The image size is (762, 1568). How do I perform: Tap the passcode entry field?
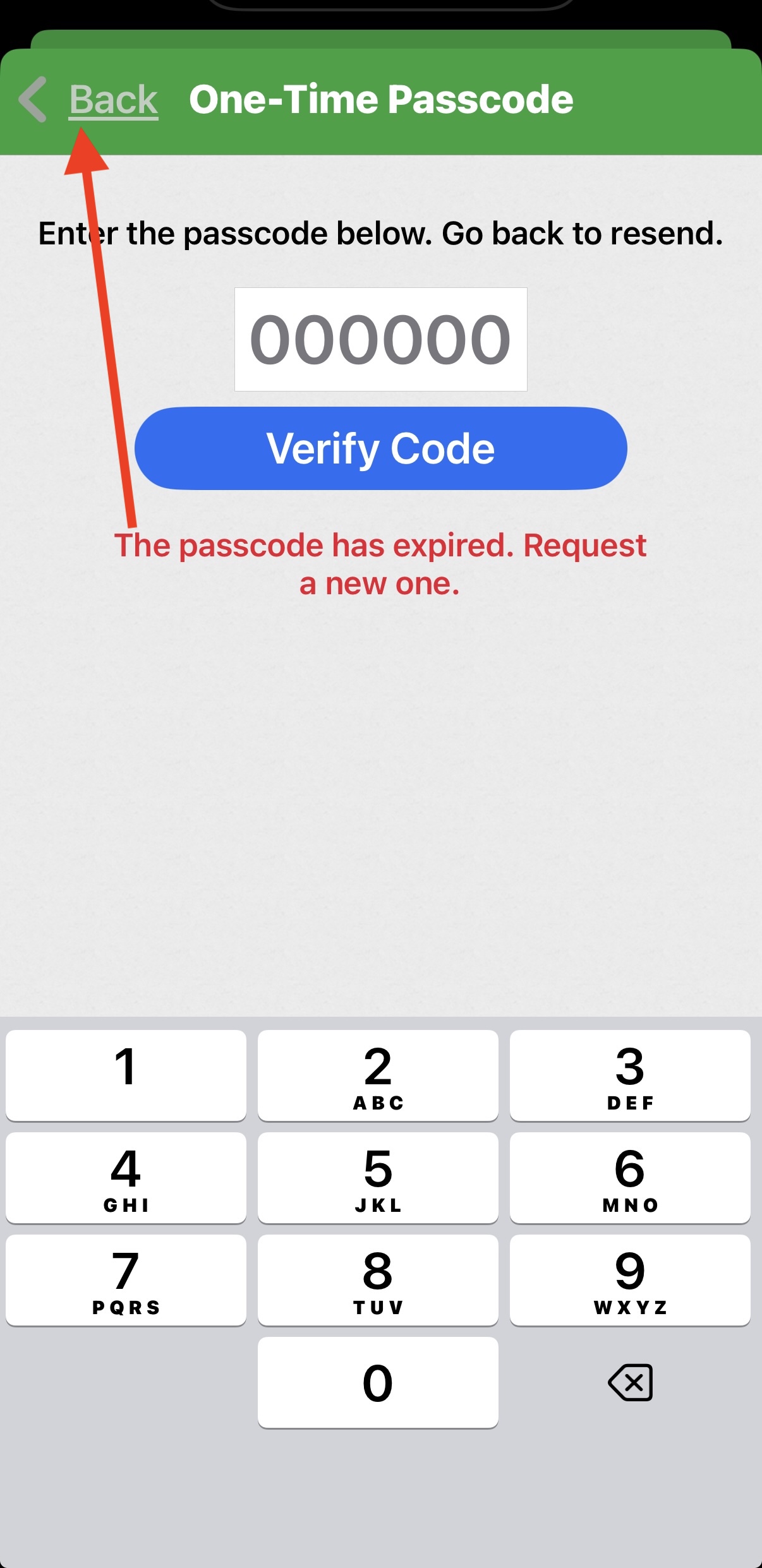click(380, 340)
